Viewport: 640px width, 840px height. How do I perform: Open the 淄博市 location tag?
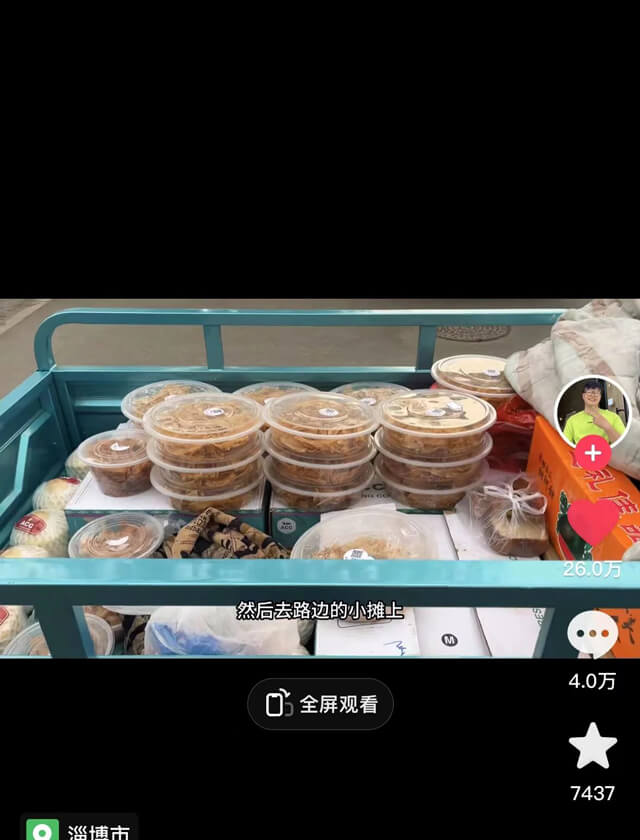click(80, 830)
